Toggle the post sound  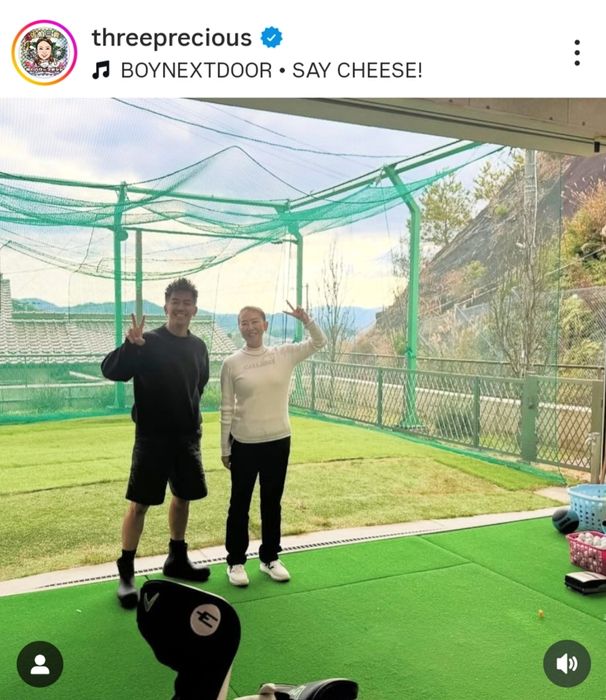coord(567,664)
